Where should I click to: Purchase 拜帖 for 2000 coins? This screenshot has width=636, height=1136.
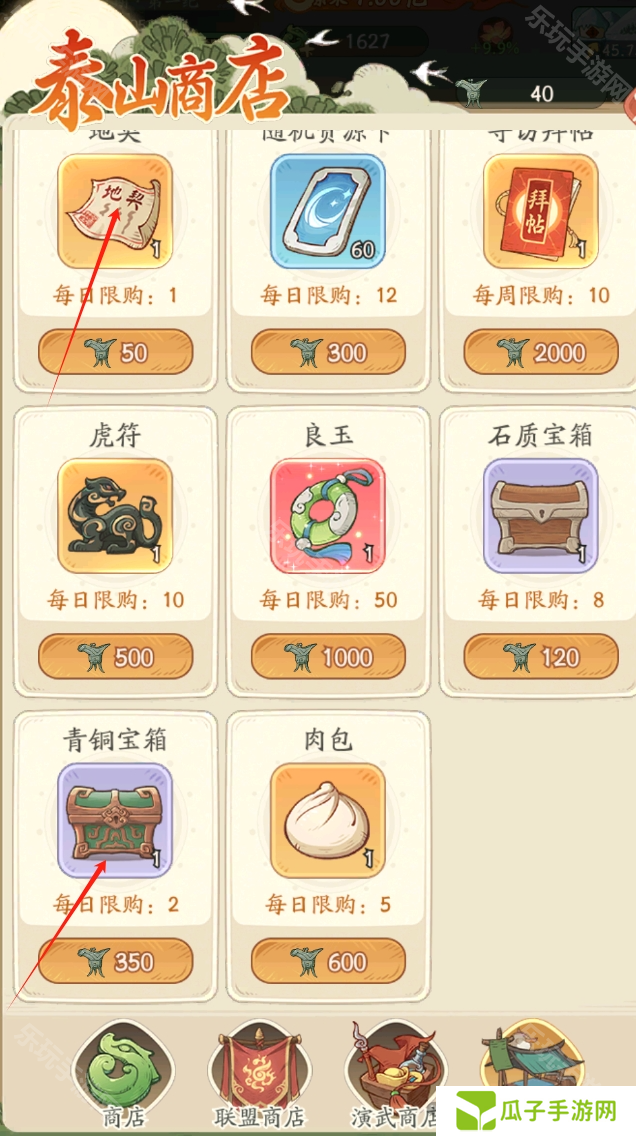(x=541, y=352)
